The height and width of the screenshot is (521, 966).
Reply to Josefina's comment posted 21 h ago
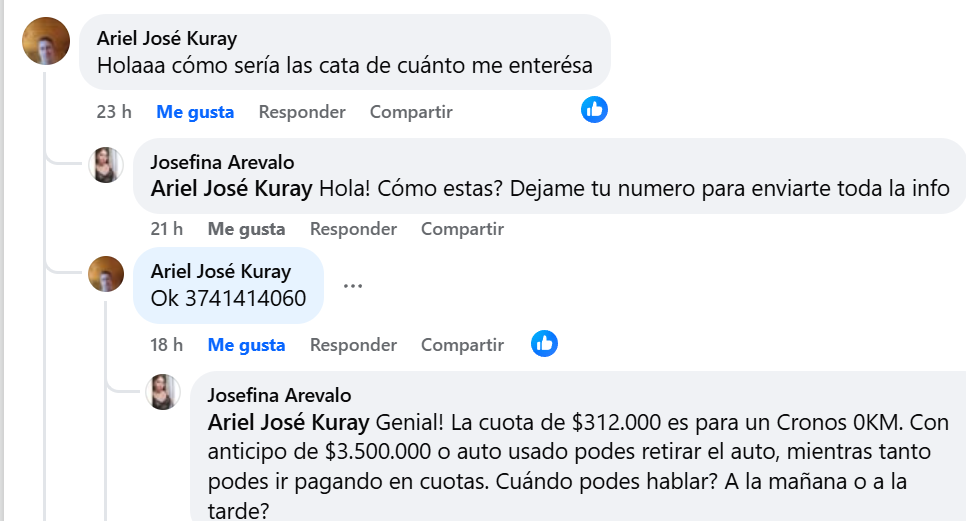click(x=353, y=229)
